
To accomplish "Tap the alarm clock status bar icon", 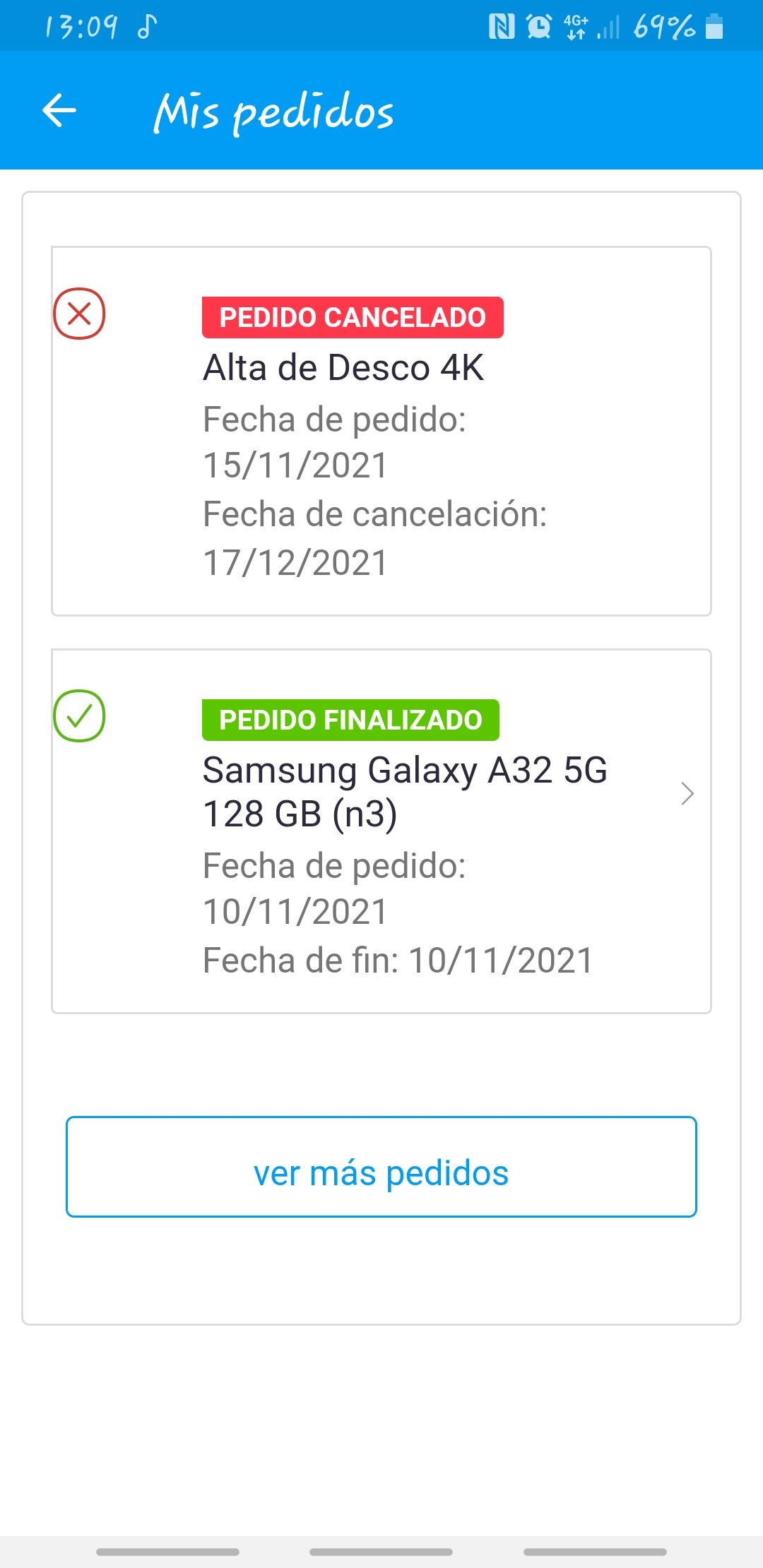I will (537, 25).
